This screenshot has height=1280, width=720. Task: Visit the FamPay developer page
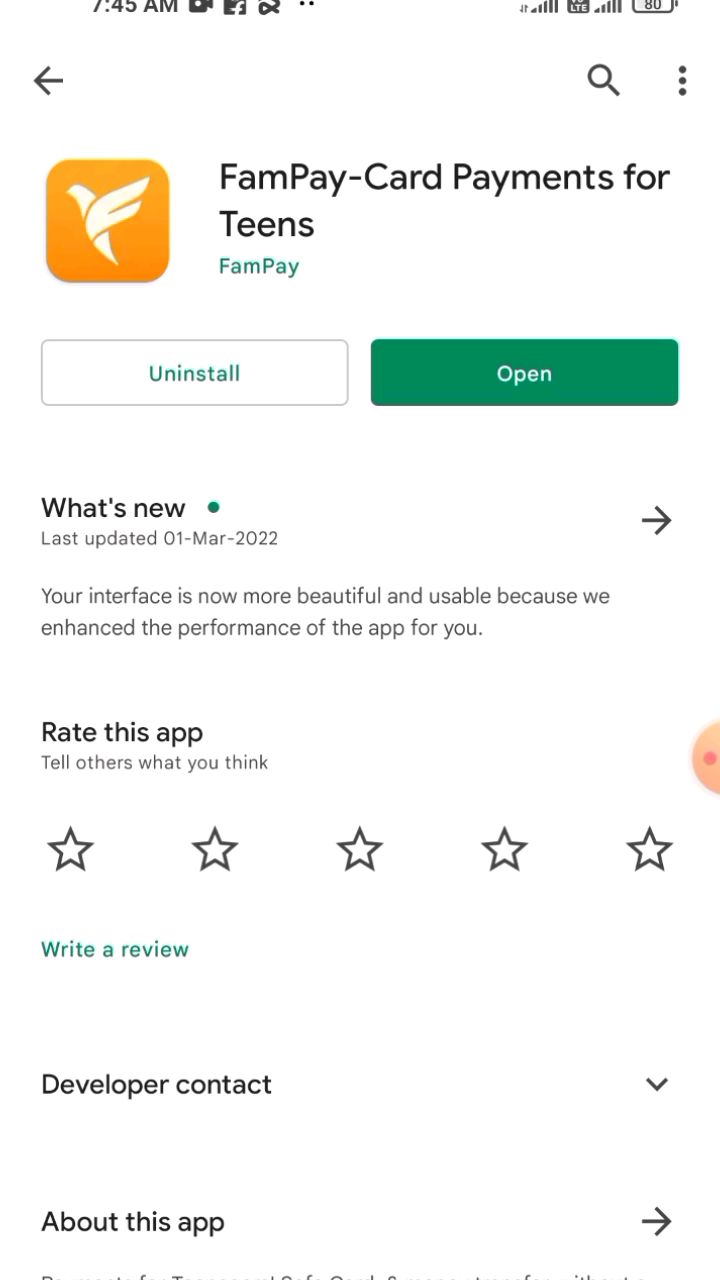(x=258, y=266)
